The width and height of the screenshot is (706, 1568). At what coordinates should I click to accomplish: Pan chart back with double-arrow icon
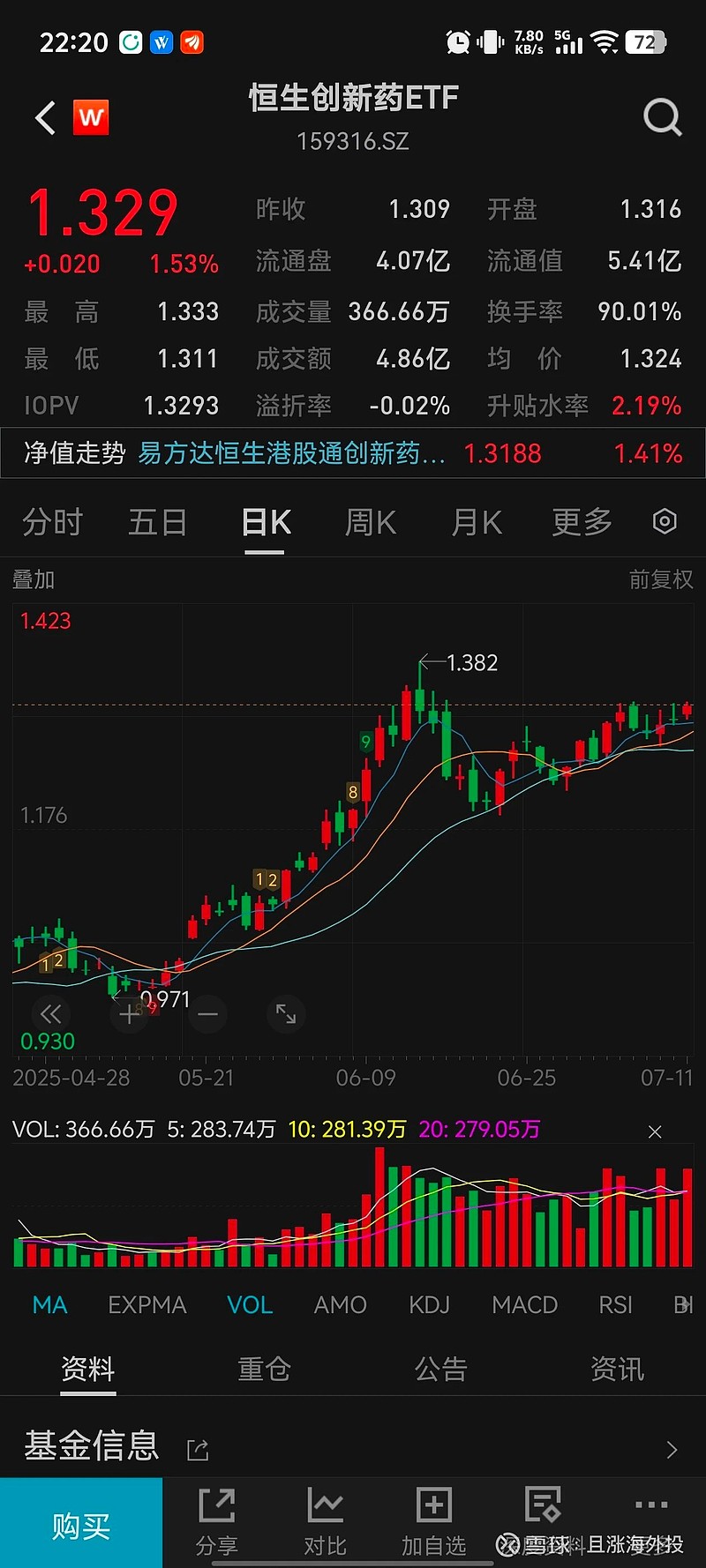coord(50,1014)
